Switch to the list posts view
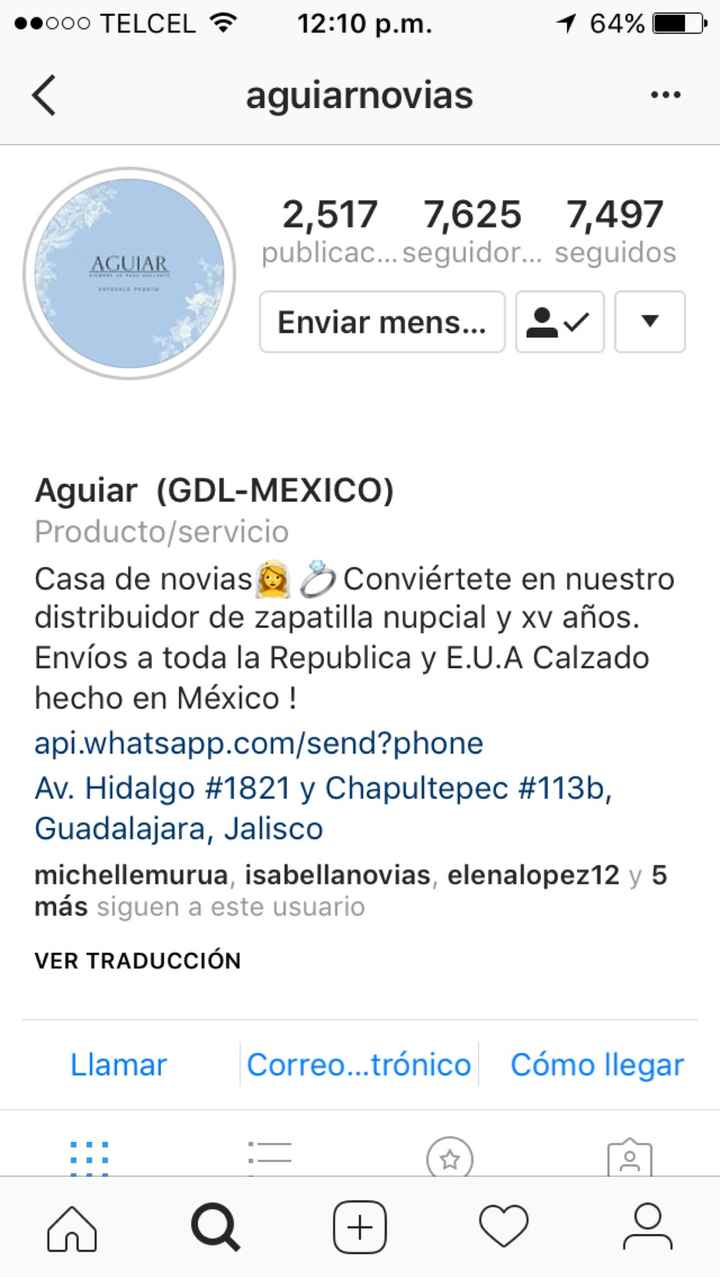The height and width of the screenshot is (1277, 720). coord(269,1158)
